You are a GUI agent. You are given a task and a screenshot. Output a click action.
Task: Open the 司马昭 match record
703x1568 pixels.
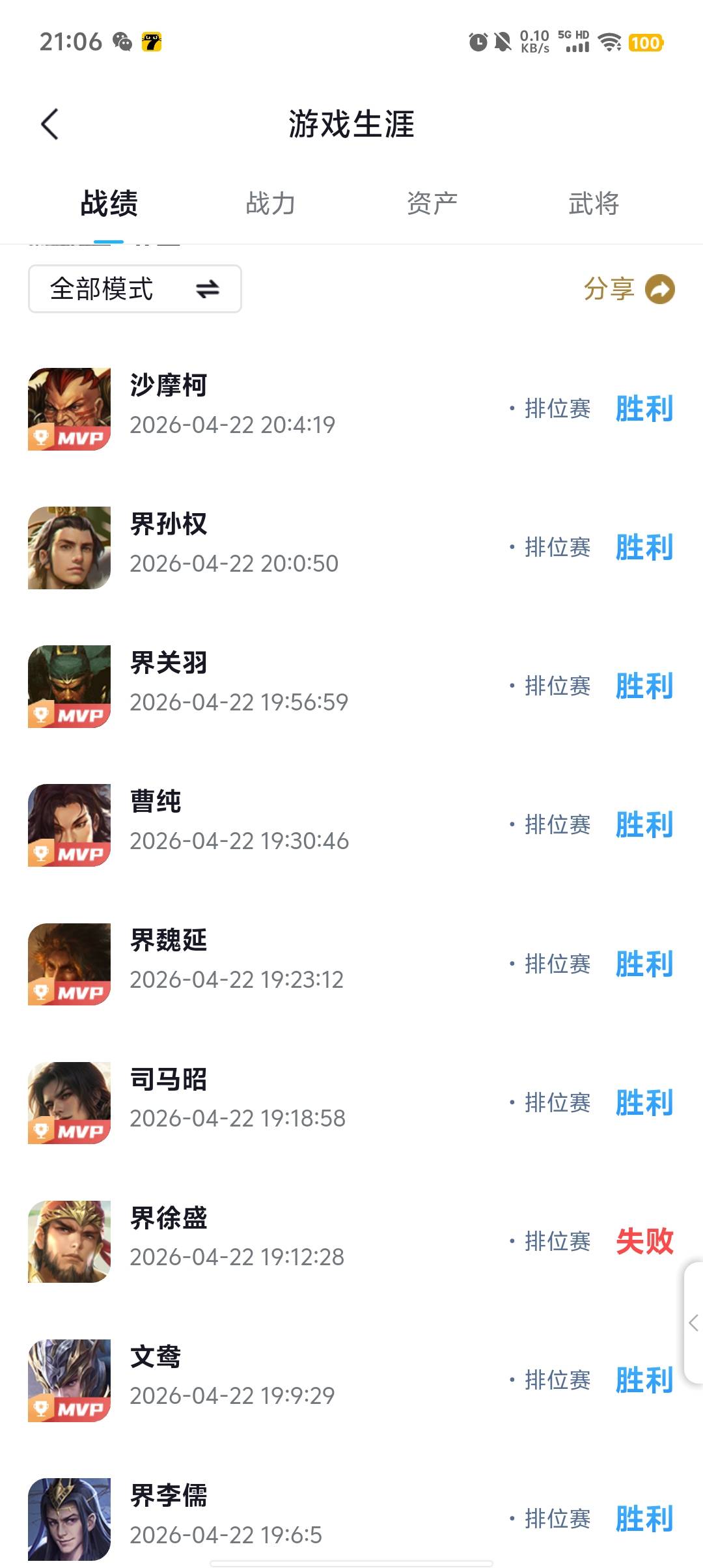click(x=351, y=1102)
